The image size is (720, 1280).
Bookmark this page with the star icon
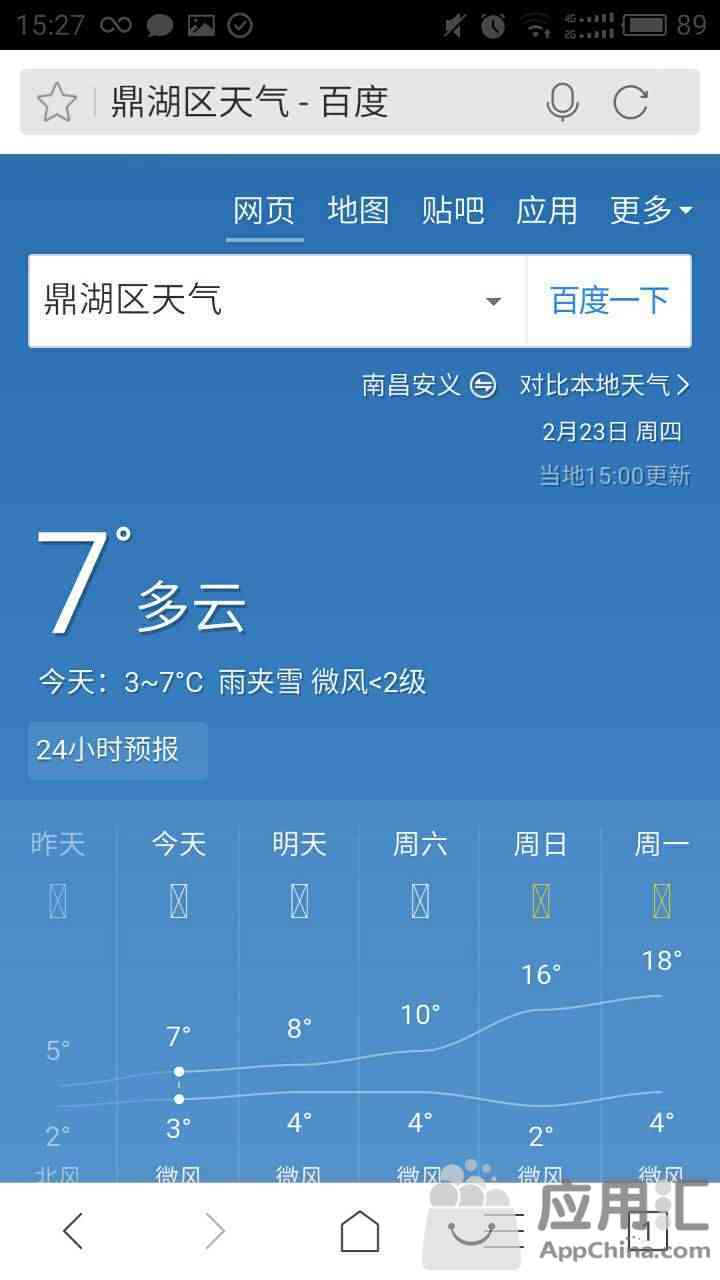coord(57,102)
